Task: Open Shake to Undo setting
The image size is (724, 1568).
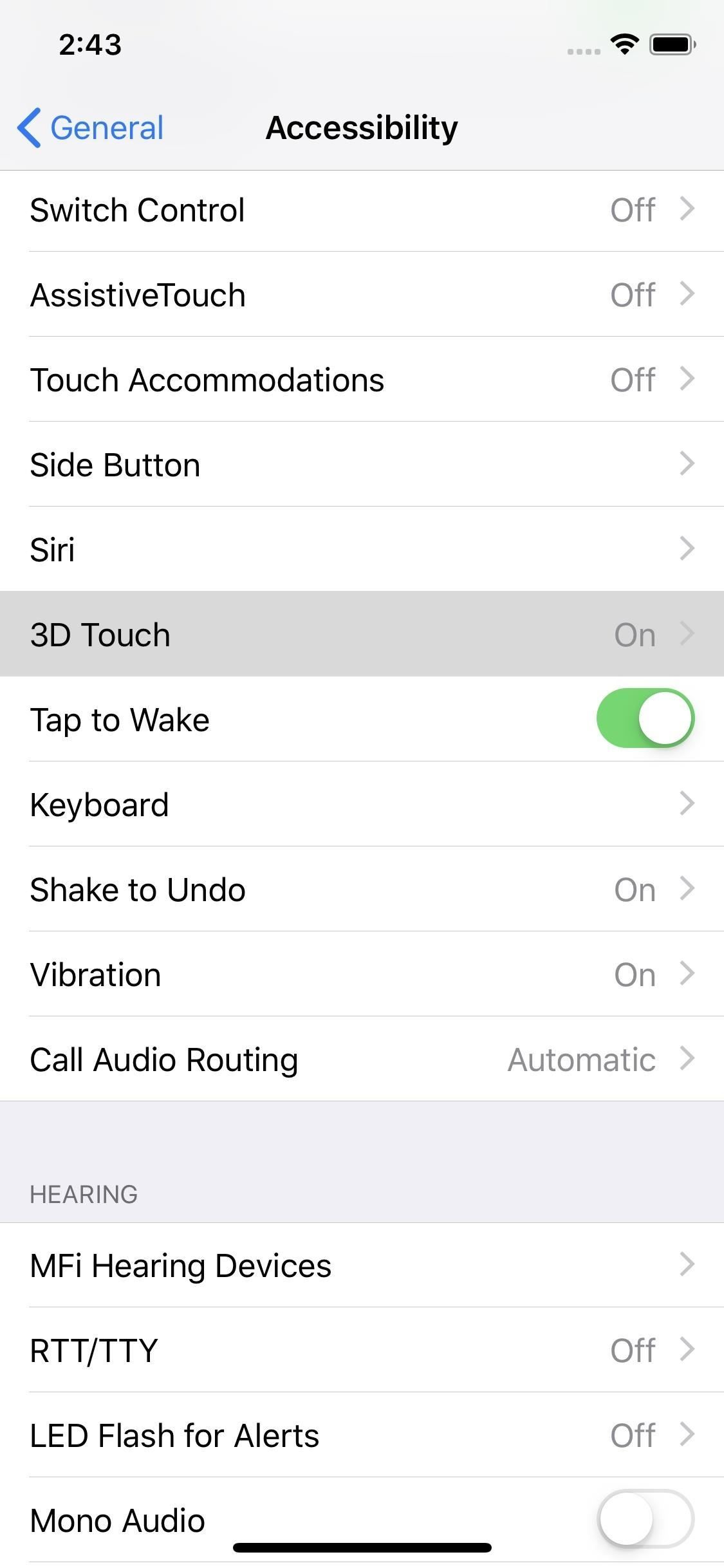Action: 362,890
